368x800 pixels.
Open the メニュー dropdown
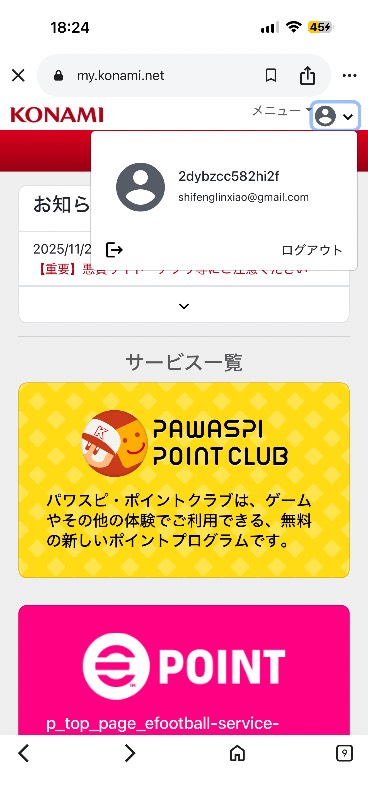[x=282, y=111]
